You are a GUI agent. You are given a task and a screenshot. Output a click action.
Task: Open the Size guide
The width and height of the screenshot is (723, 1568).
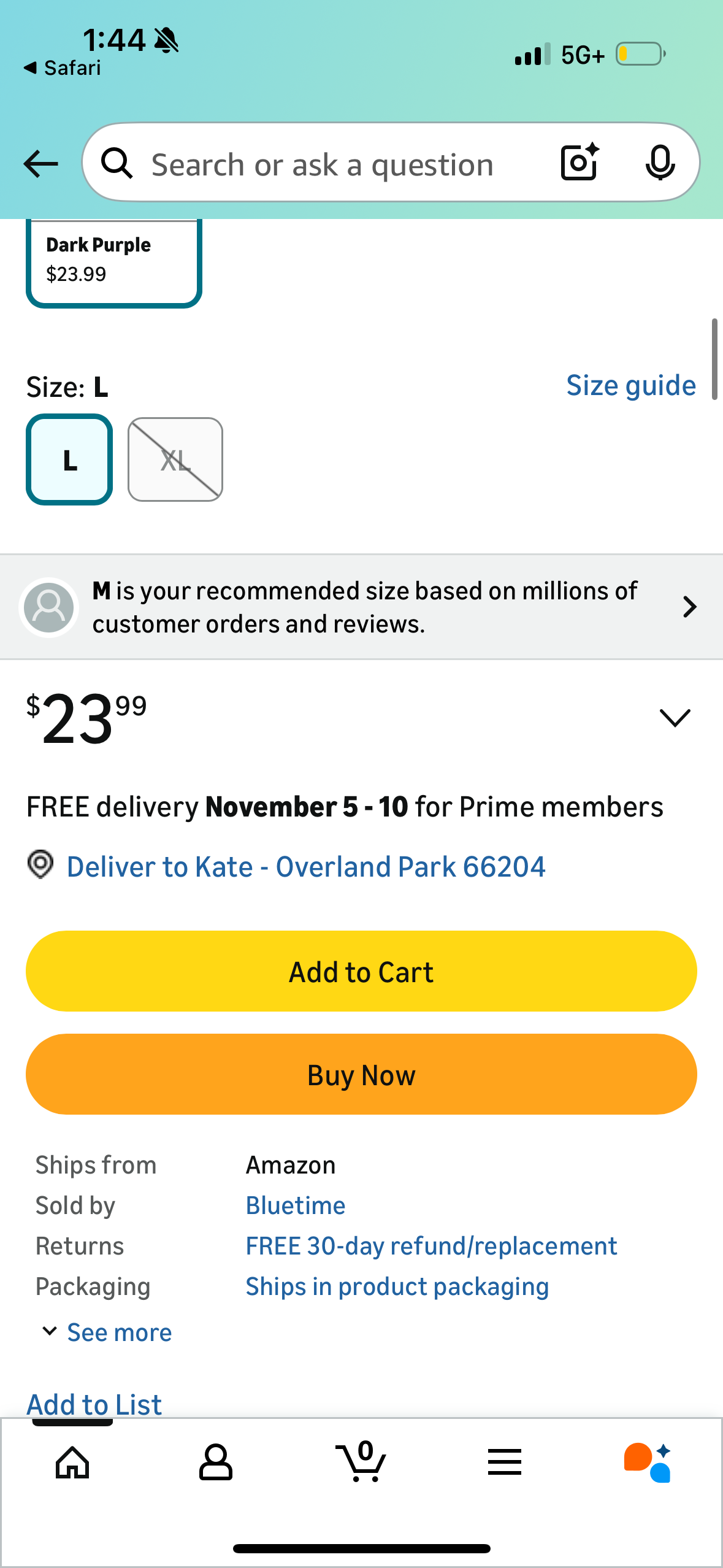click(630, 386)
